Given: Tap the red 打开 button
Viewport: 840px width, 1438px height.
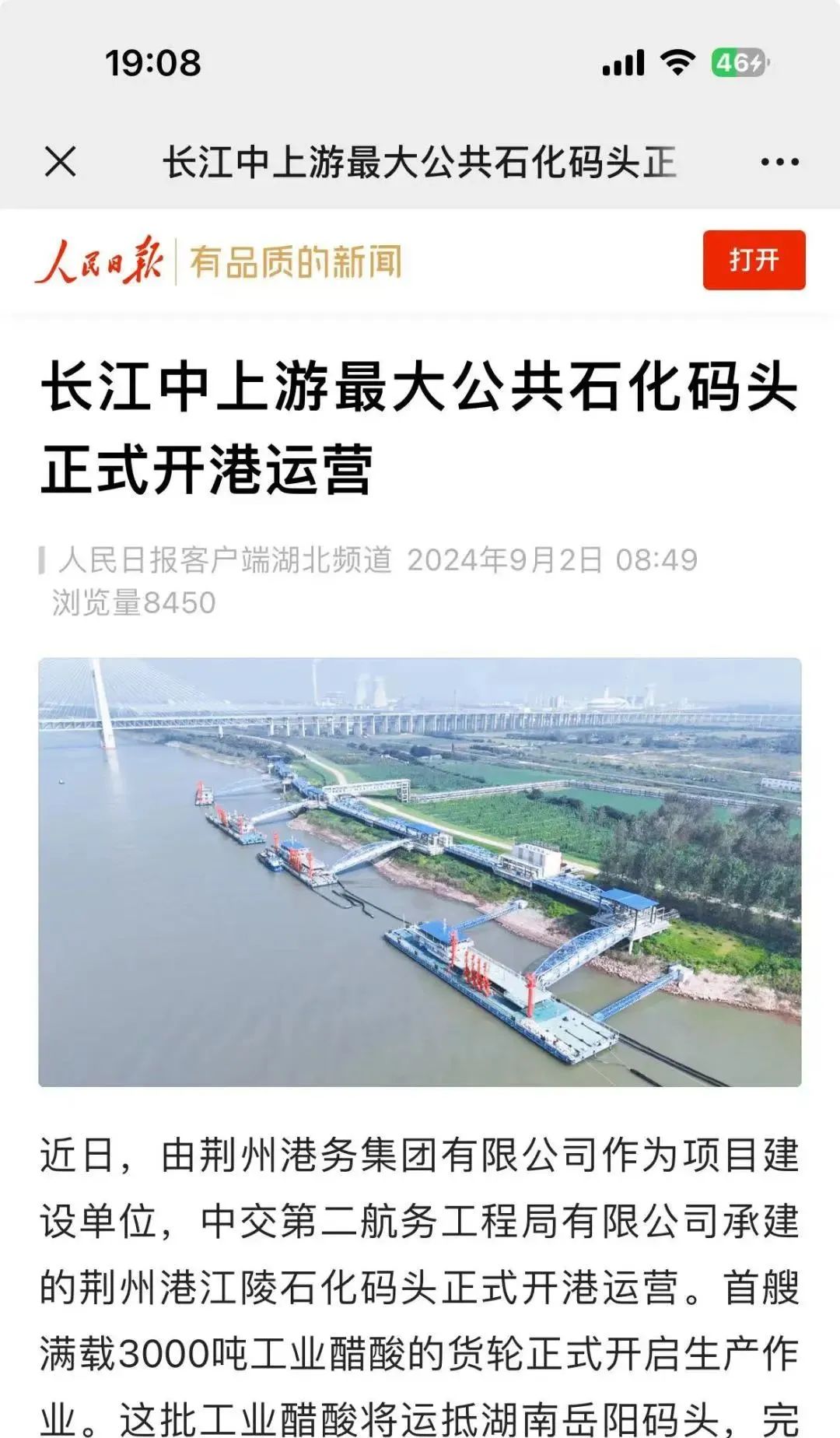Looking at the screenshot, I should pyautogui.click(x=754, y=260).
